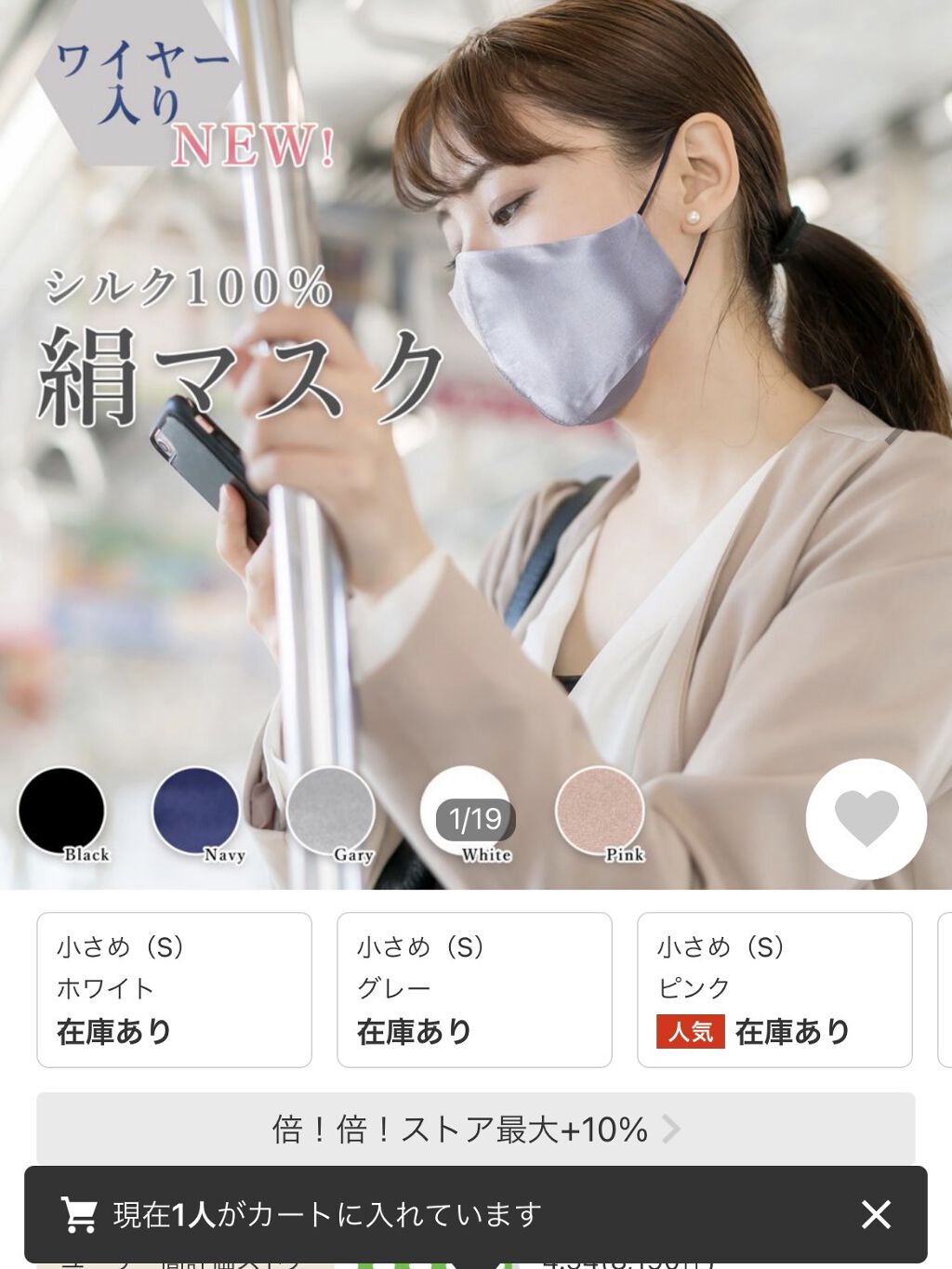
Task: Choose the 小さめ（S）グレー variant card
Action: click(x=474, y=988)
